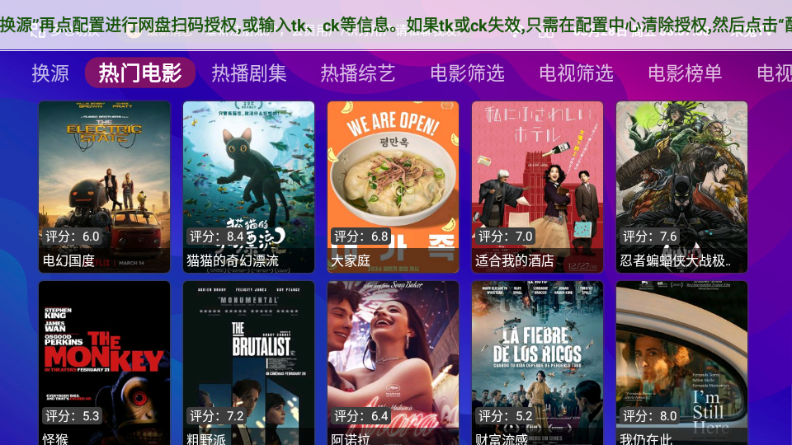The height and width of the screenshot is (445, 792).
Task: Open the movie 我仍在此
Action: tap(681, 363)
